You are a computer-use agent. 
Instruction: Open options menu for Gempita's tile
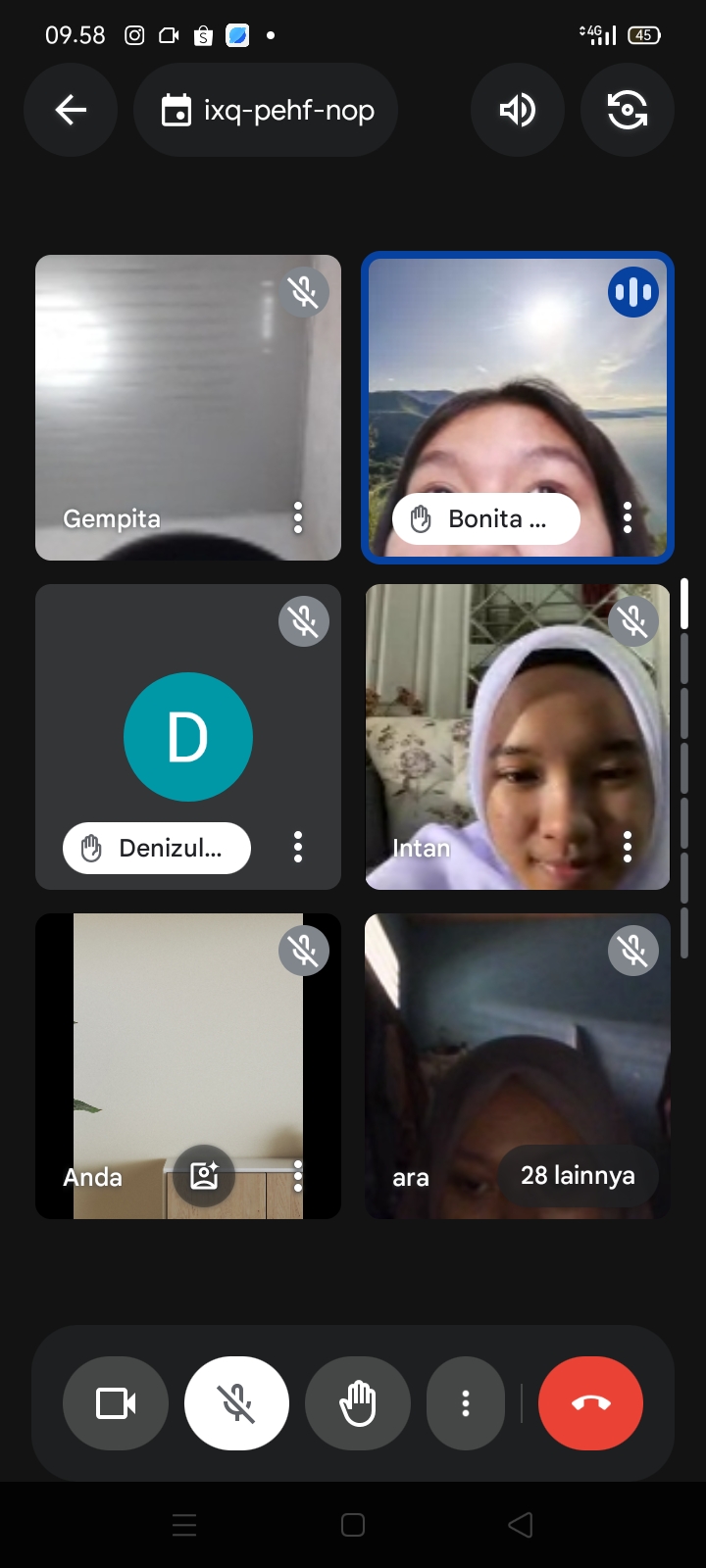[x=298, y=517]
